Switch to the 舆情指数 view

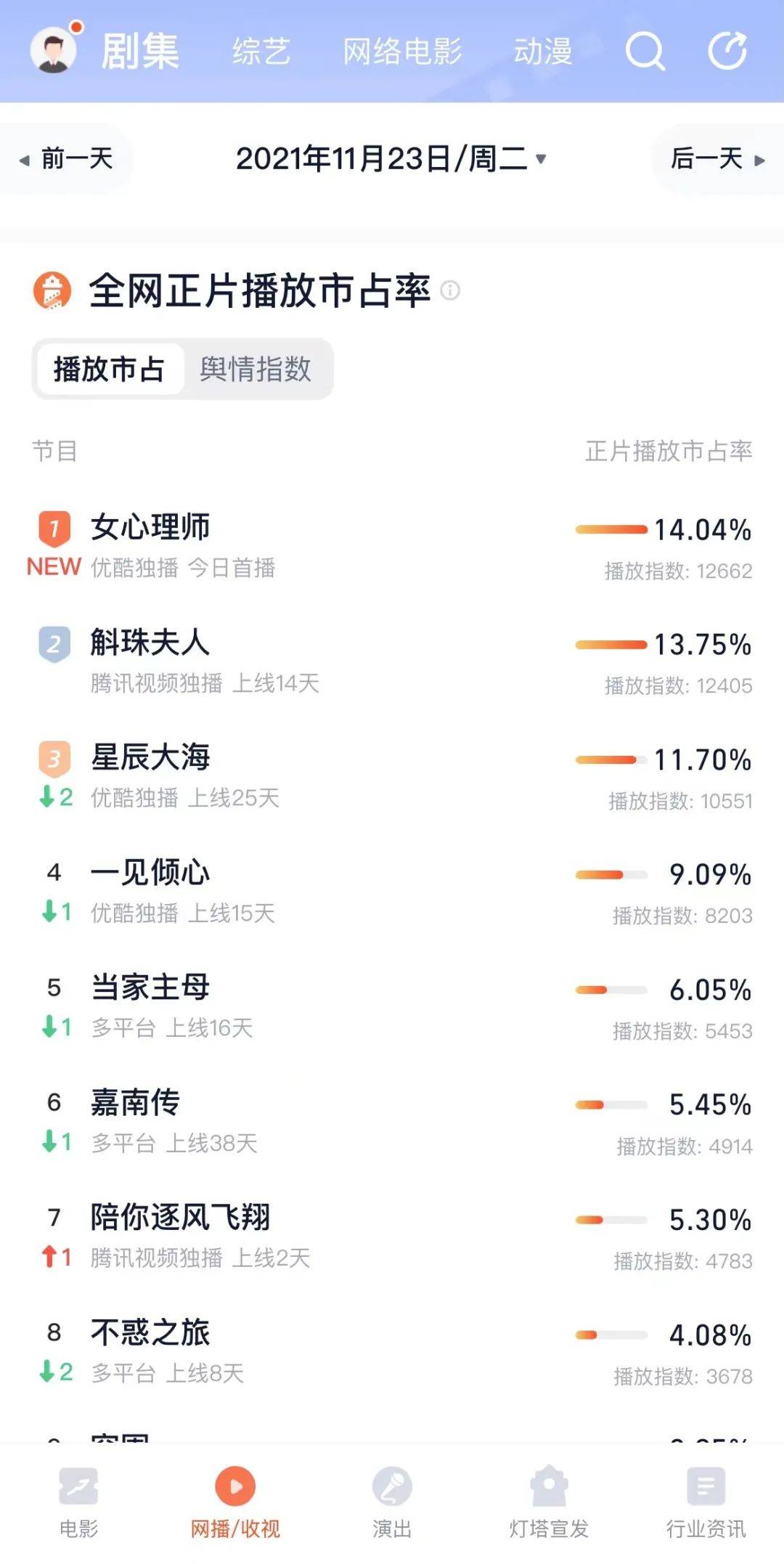click(x=259, y=369)
